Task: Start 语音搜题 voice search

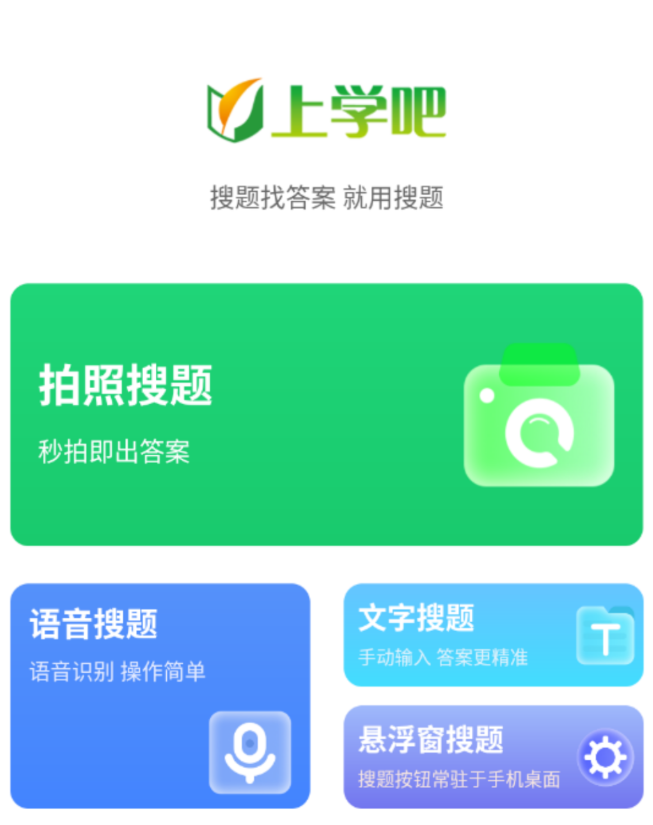Action: point(160,695)
